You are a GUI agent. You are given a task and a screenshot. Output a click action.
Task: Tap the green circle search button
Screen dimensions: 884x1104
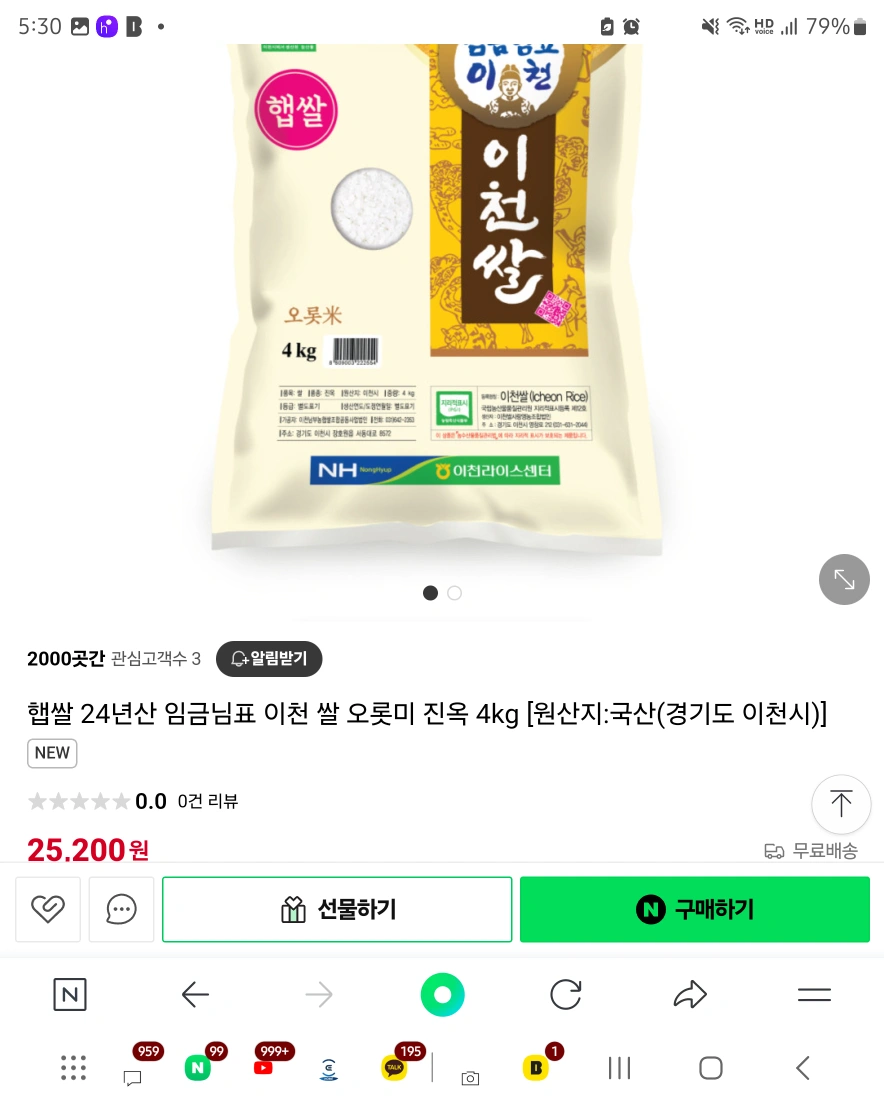tap(442, 994)
